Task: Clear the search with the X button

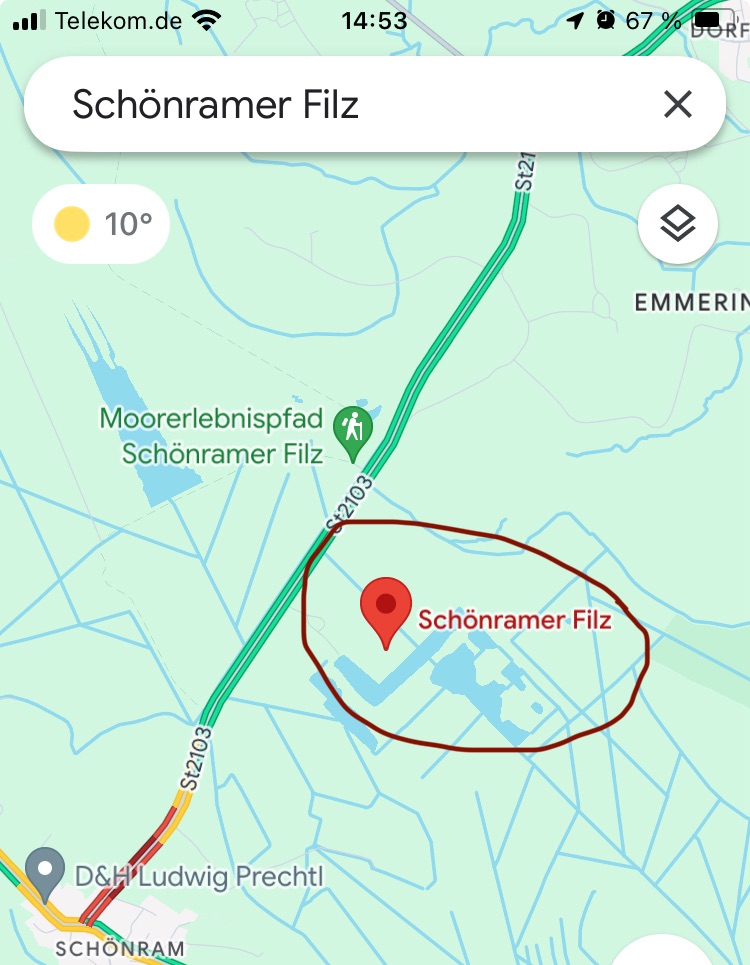Action: (678, 104)
